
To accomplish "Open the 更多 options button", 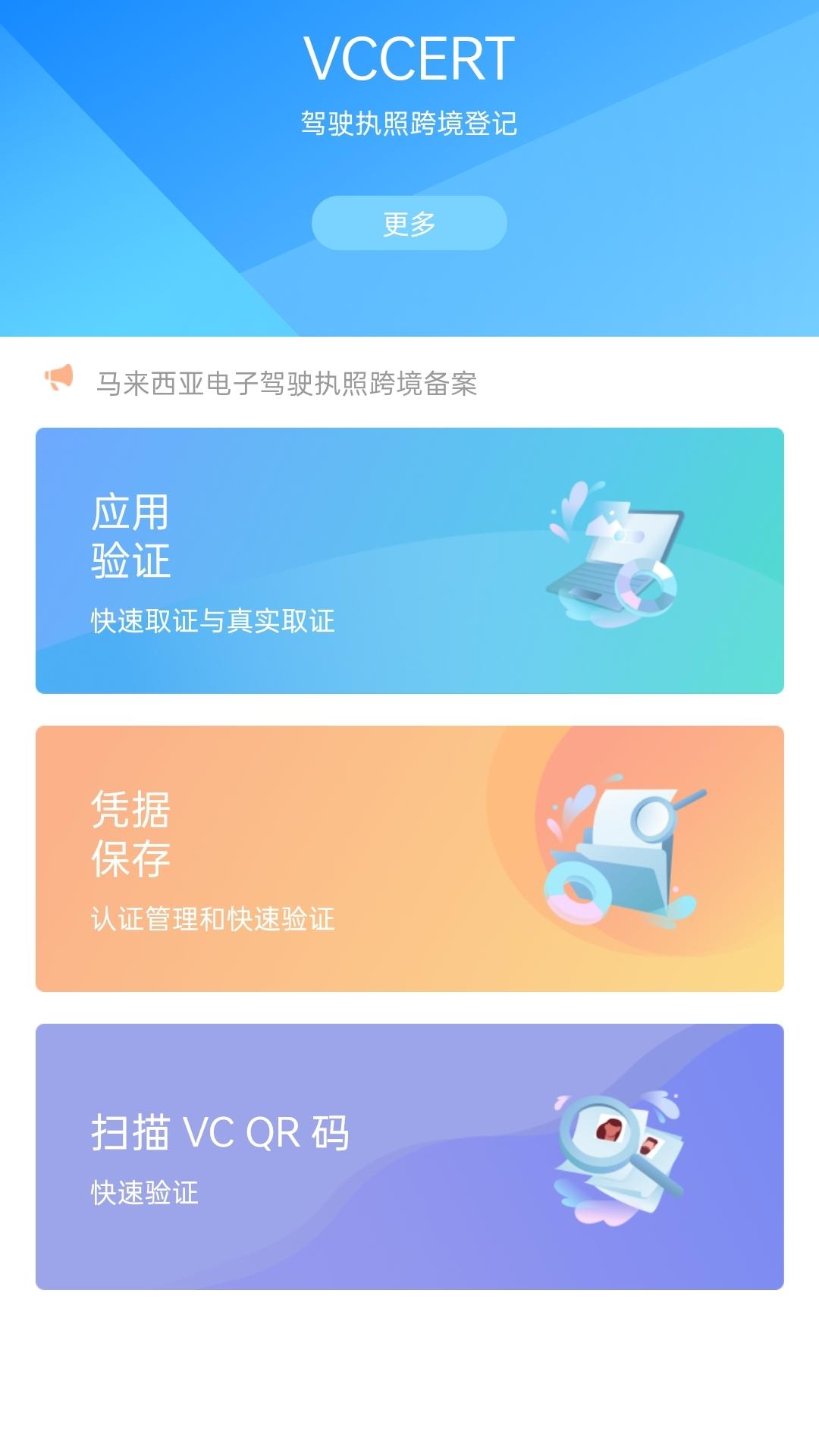I will [x=408, y=223].
